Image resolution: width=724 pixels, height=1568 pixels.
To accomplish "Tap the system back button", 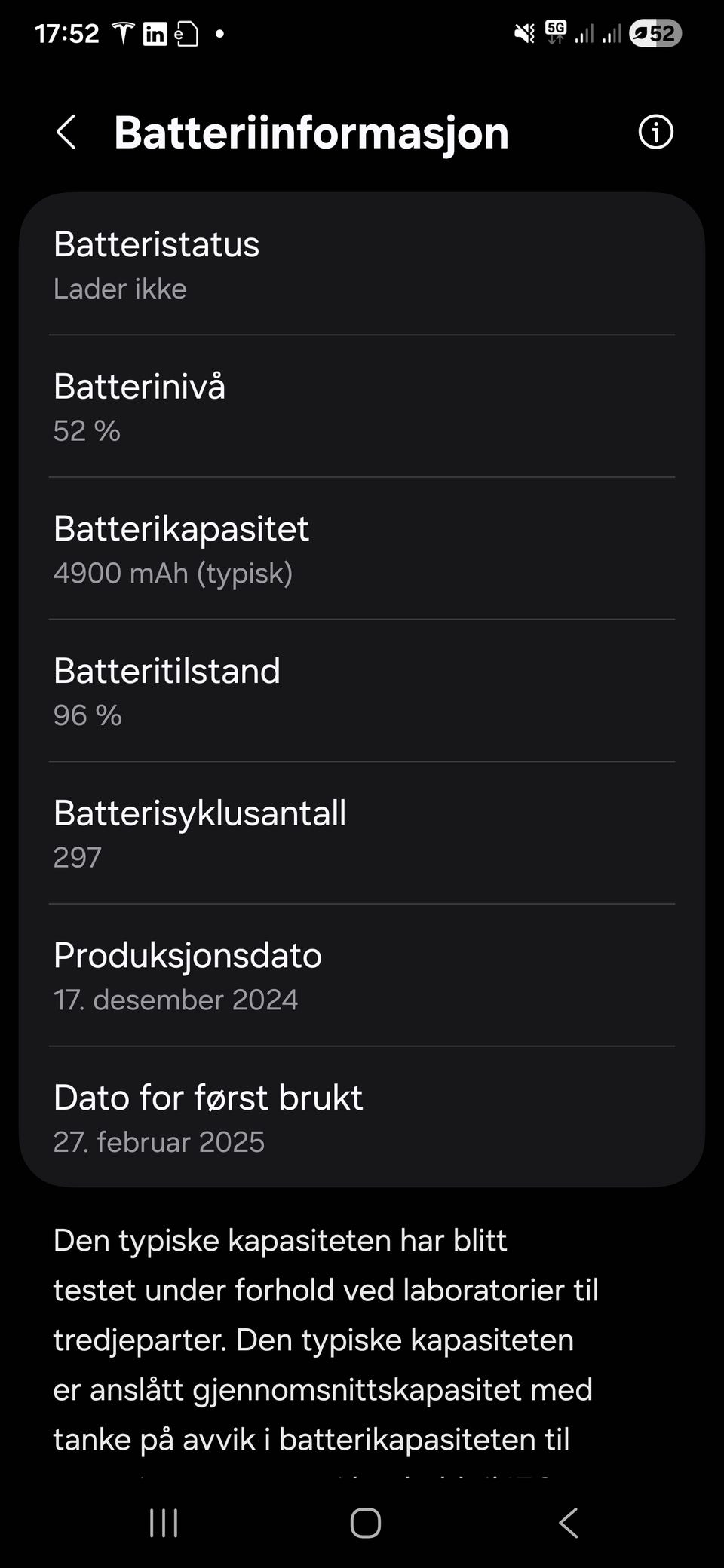I will 569,1523.
